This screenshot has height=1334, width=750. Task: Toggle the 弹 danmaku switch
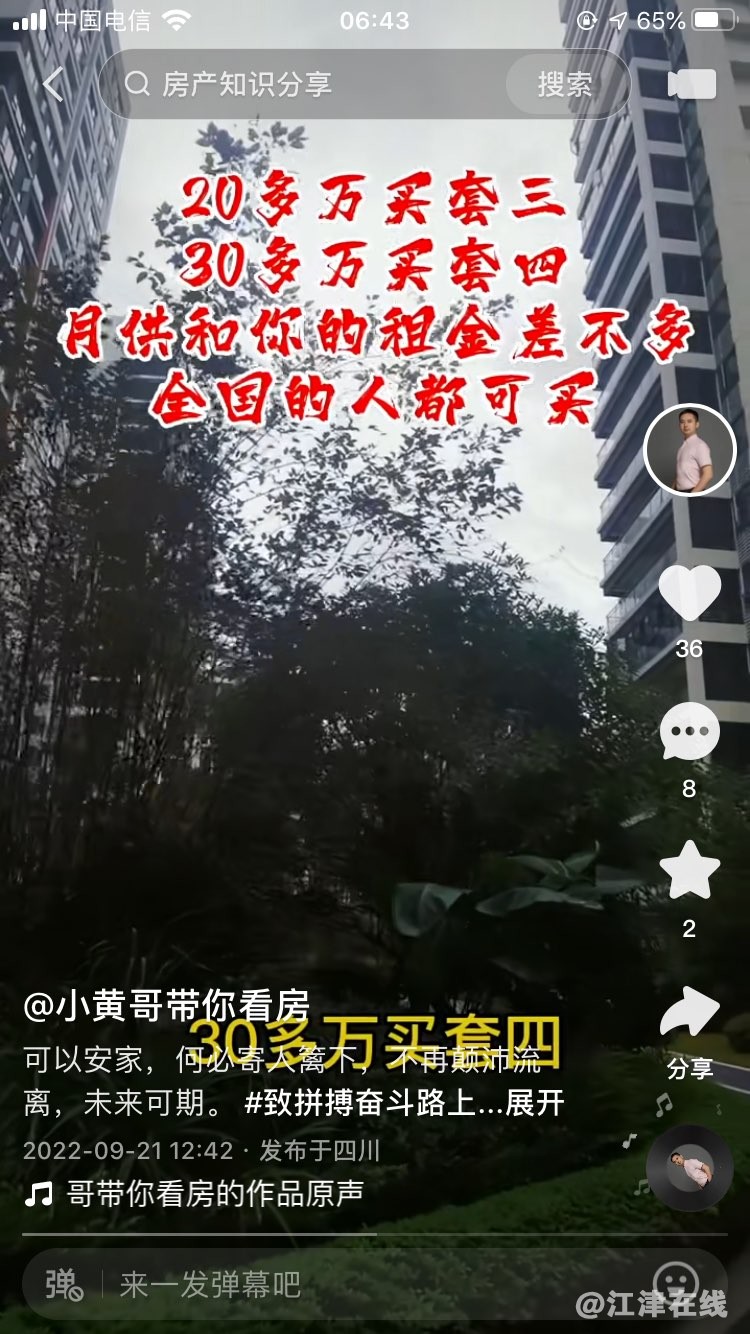65,1283
